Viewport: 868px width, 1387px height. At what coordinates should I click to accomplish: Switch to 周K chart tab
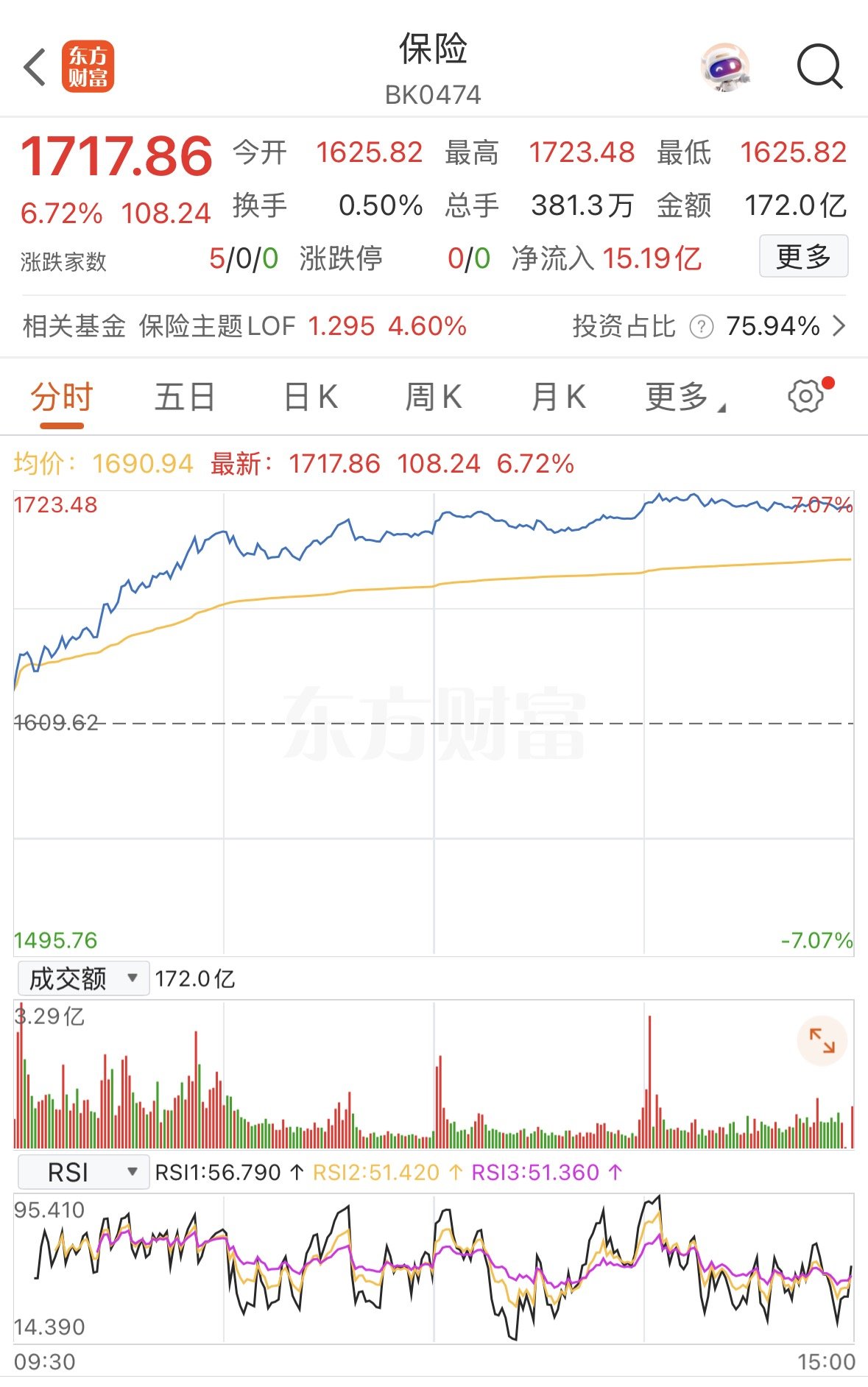tap(433, 398)
